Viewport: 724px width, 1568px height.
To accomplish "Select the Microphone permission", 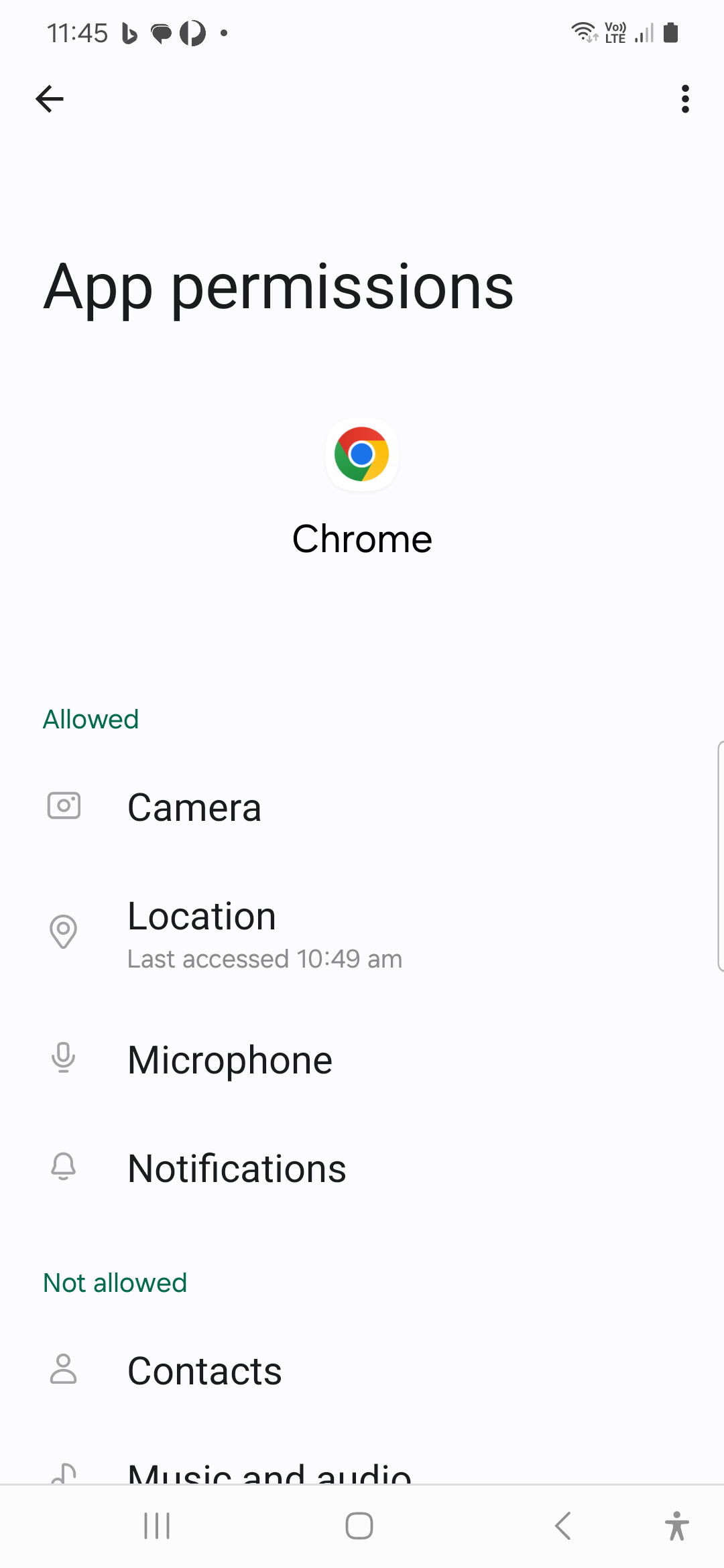I will [362, 1059].
